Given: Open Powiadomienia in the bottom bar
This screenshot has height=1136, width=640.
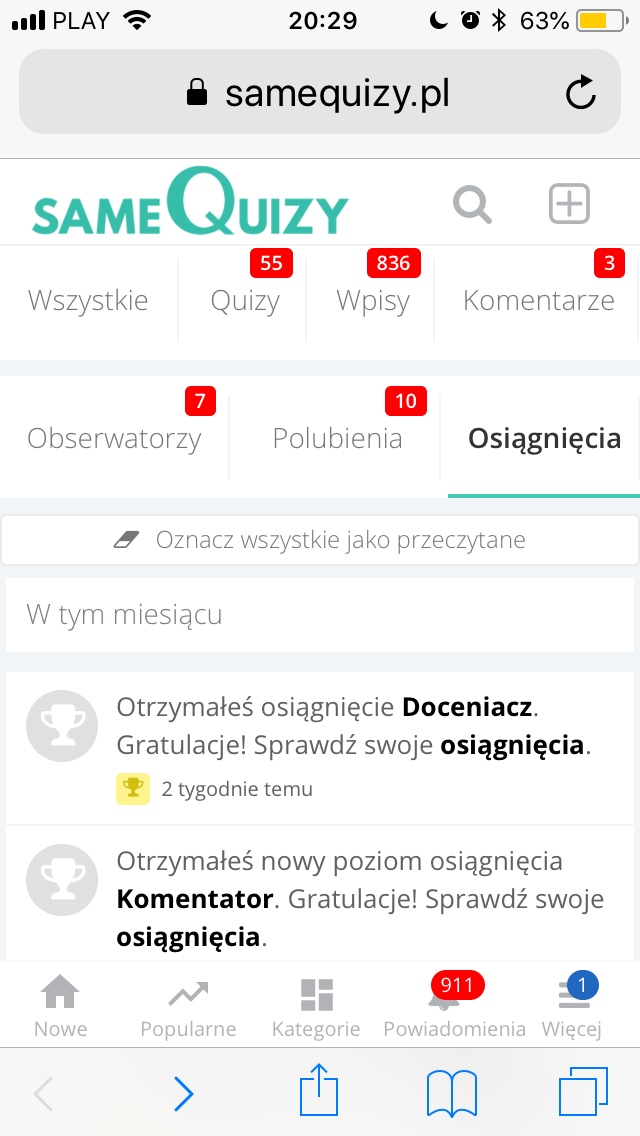Looking at the screenshot, I should pos(454,1007).
